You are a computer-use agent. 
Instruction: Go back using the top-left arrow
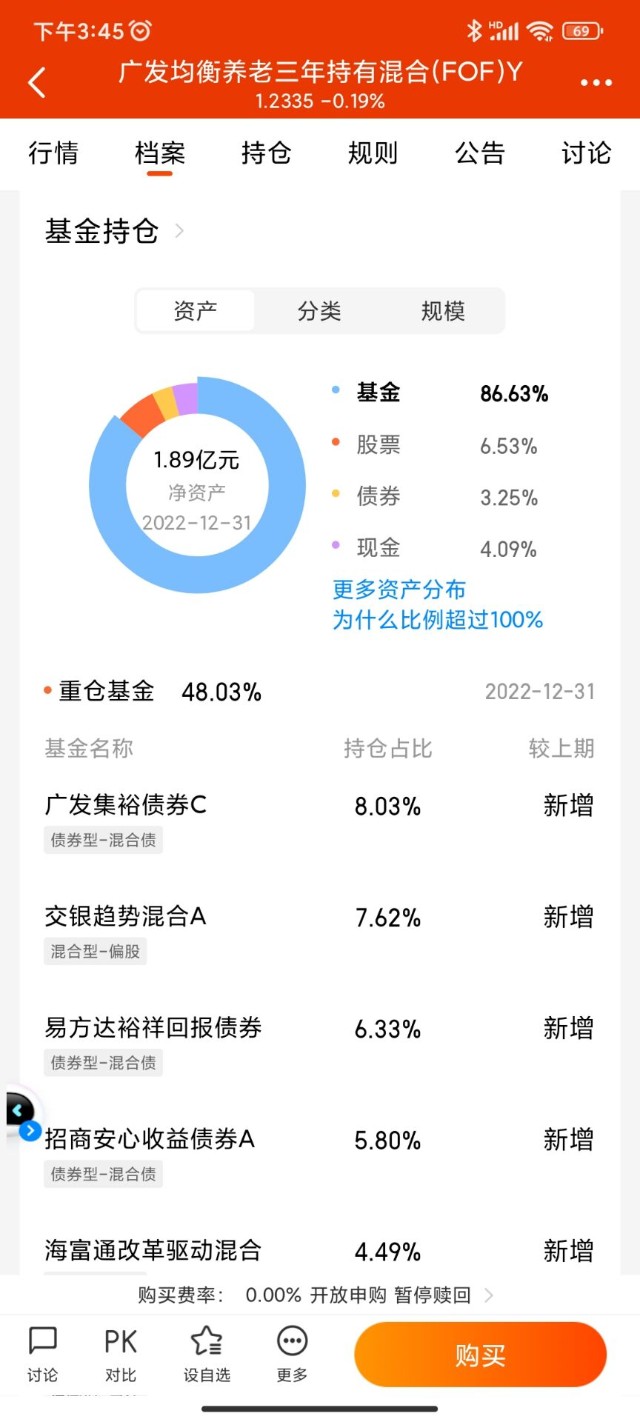[37, 83]
